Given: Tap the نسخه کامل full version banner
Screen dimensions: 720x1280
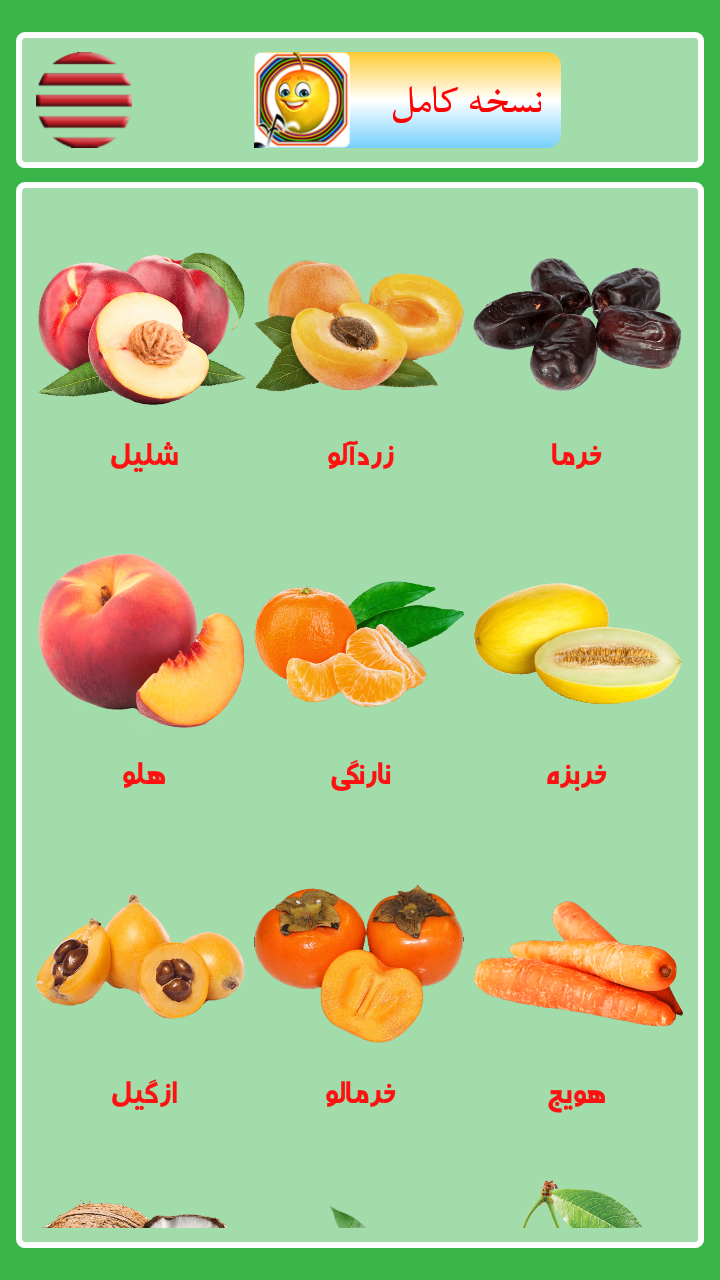Looking at the screenshot, I should (x=407, y=100).
